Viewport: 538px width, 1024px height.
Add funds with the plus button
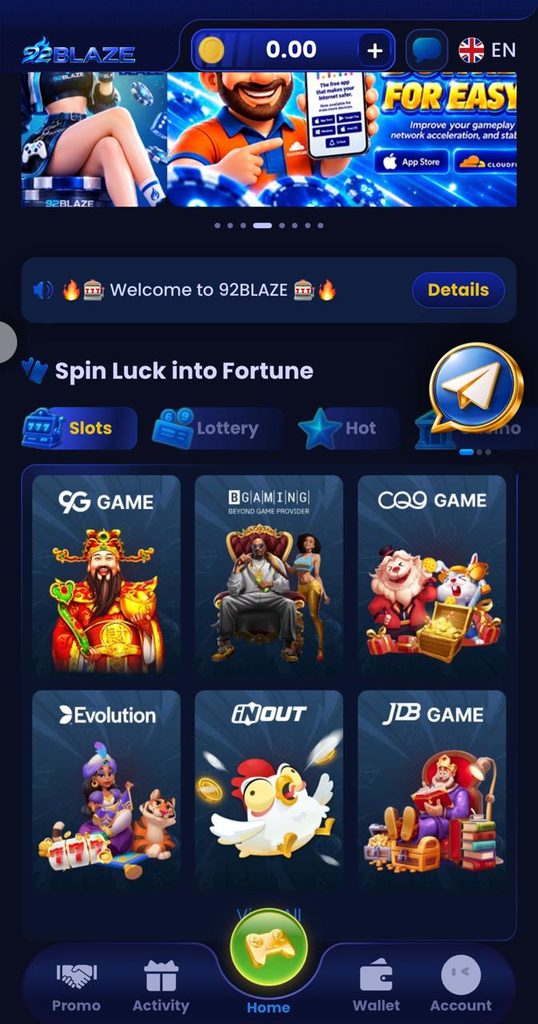tap(375, 50)
